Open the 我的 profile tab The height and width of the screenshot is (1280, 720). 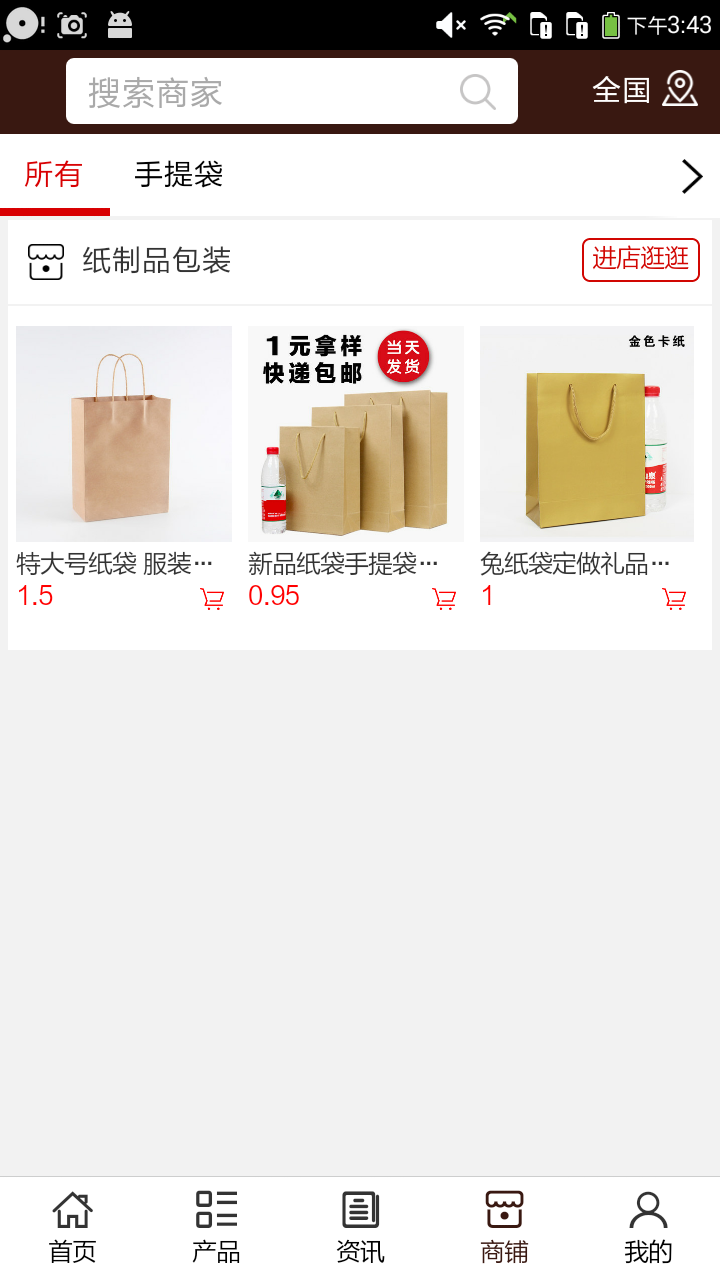648,1226
